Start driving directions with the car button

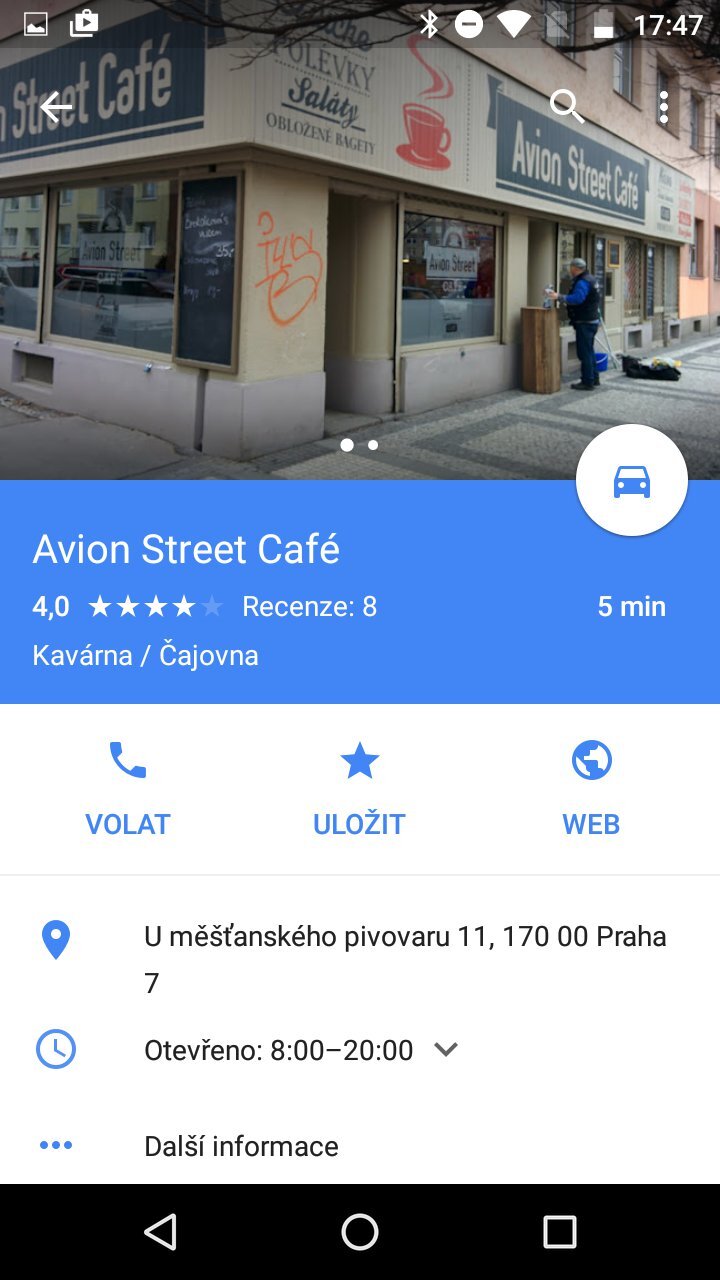[631, 481]
